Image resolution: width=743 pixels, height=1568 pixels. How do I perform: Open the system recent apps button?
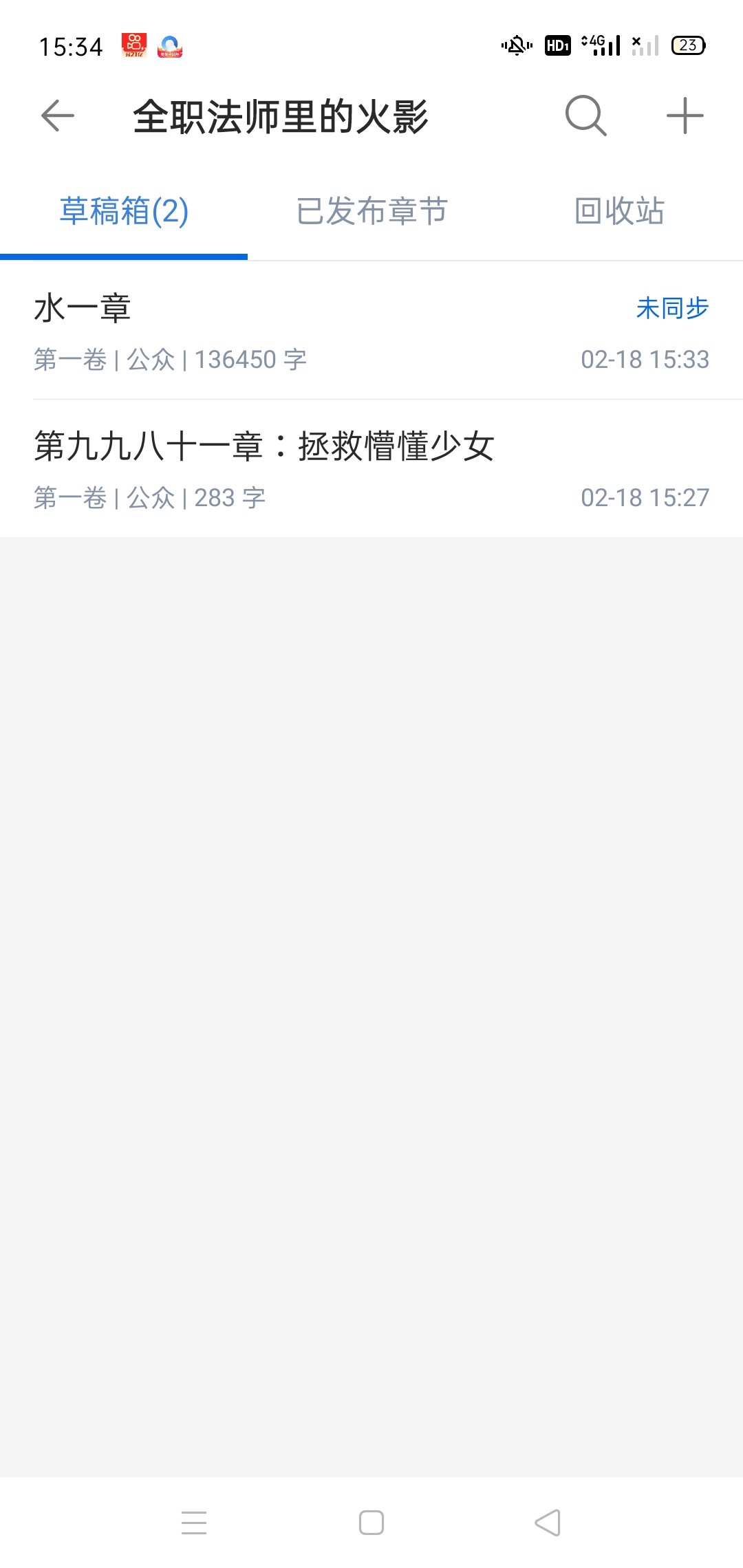tap(194, 1523)
